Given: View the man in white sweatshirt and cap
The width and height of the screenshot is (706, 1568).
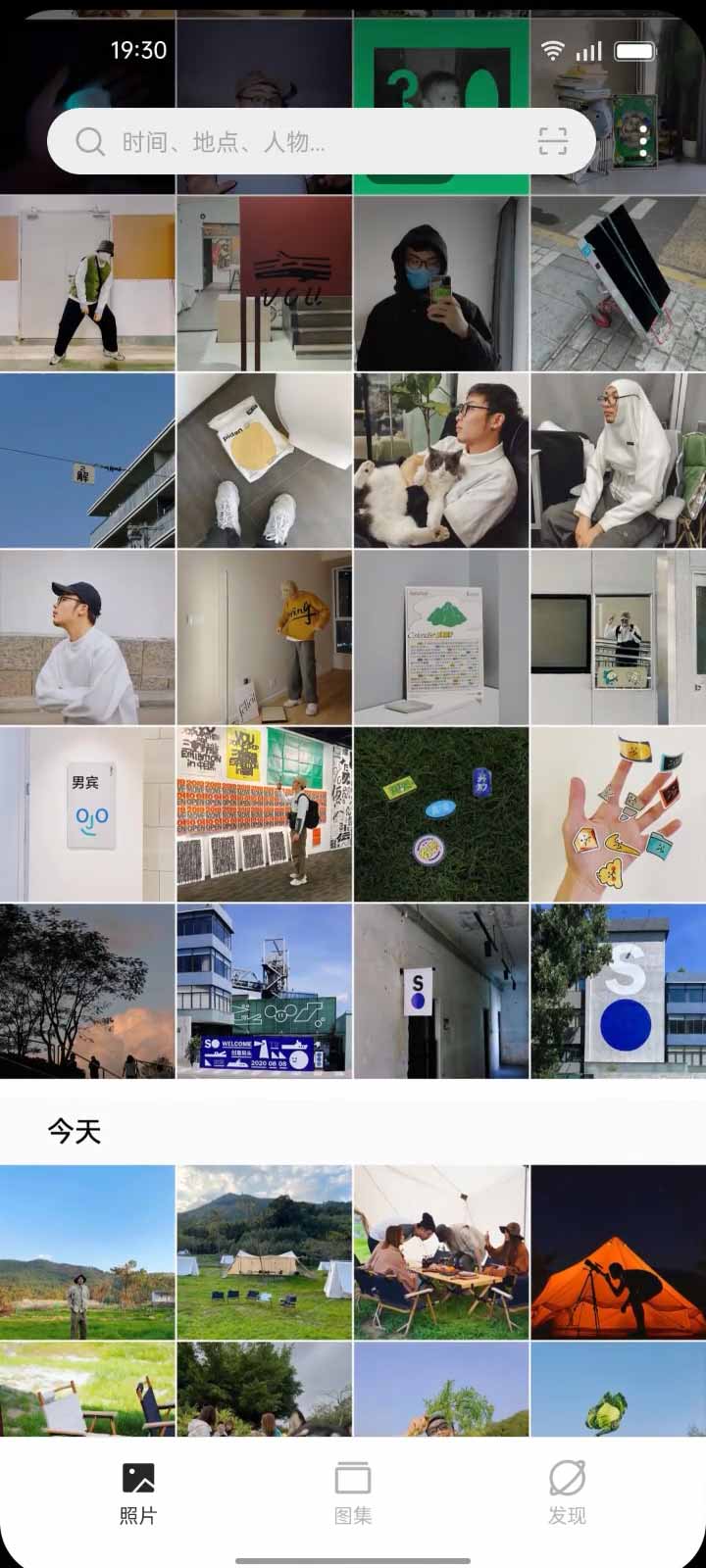Looking at the screenshot, I should [x=87, y=637].
